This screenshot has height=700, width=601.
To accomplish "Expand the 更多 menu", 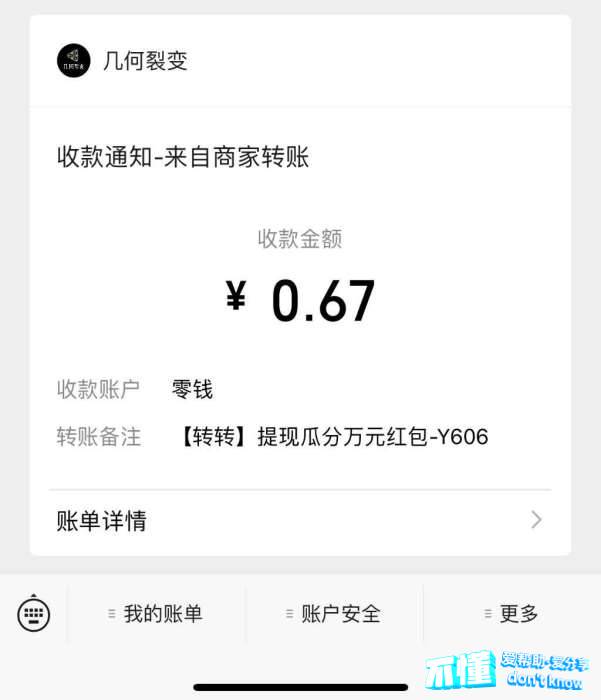I will click(512, 614).
